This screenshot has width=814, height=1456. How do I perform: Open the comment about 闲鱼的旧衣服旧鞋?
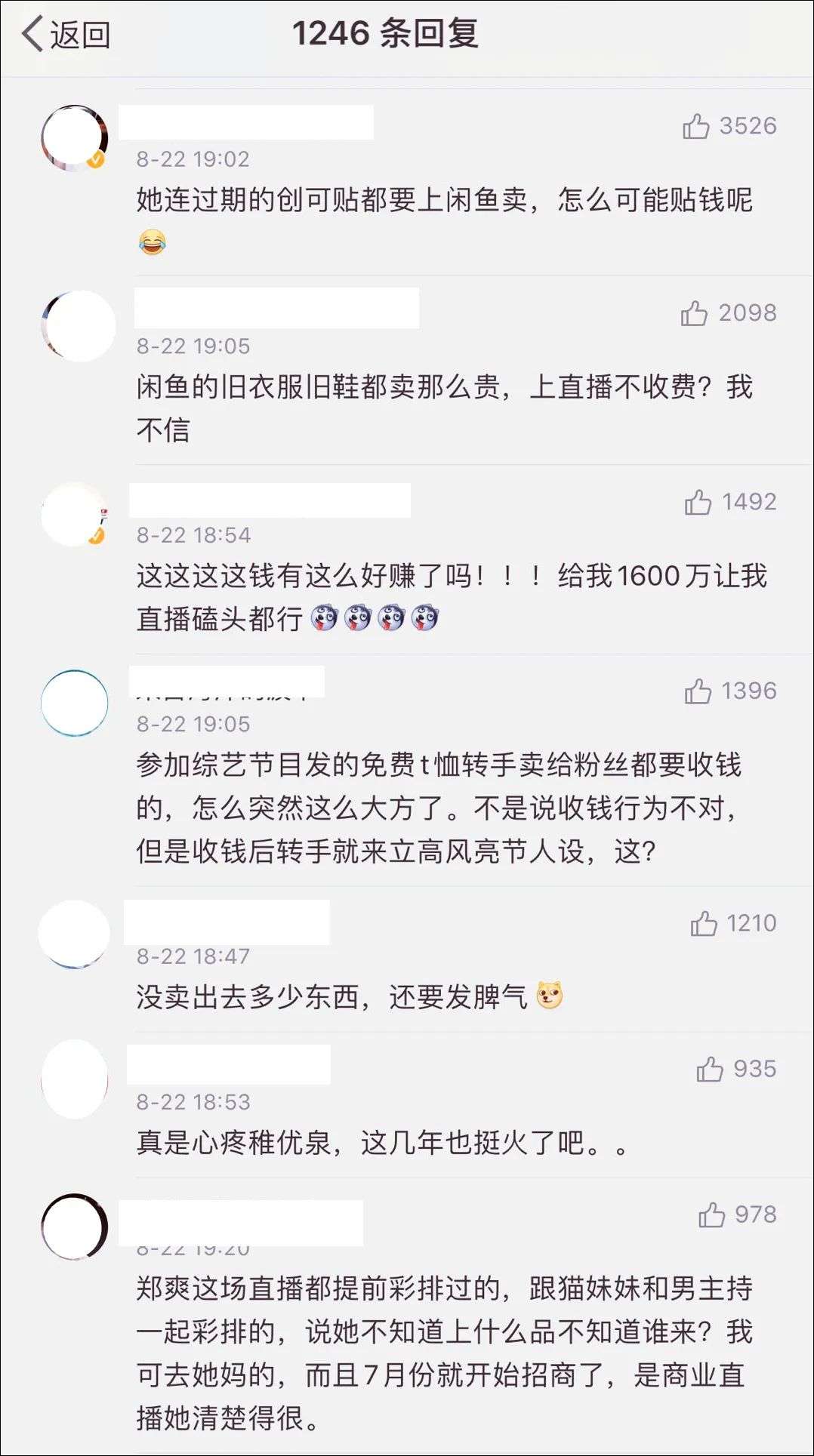click(x=445, y=408)
